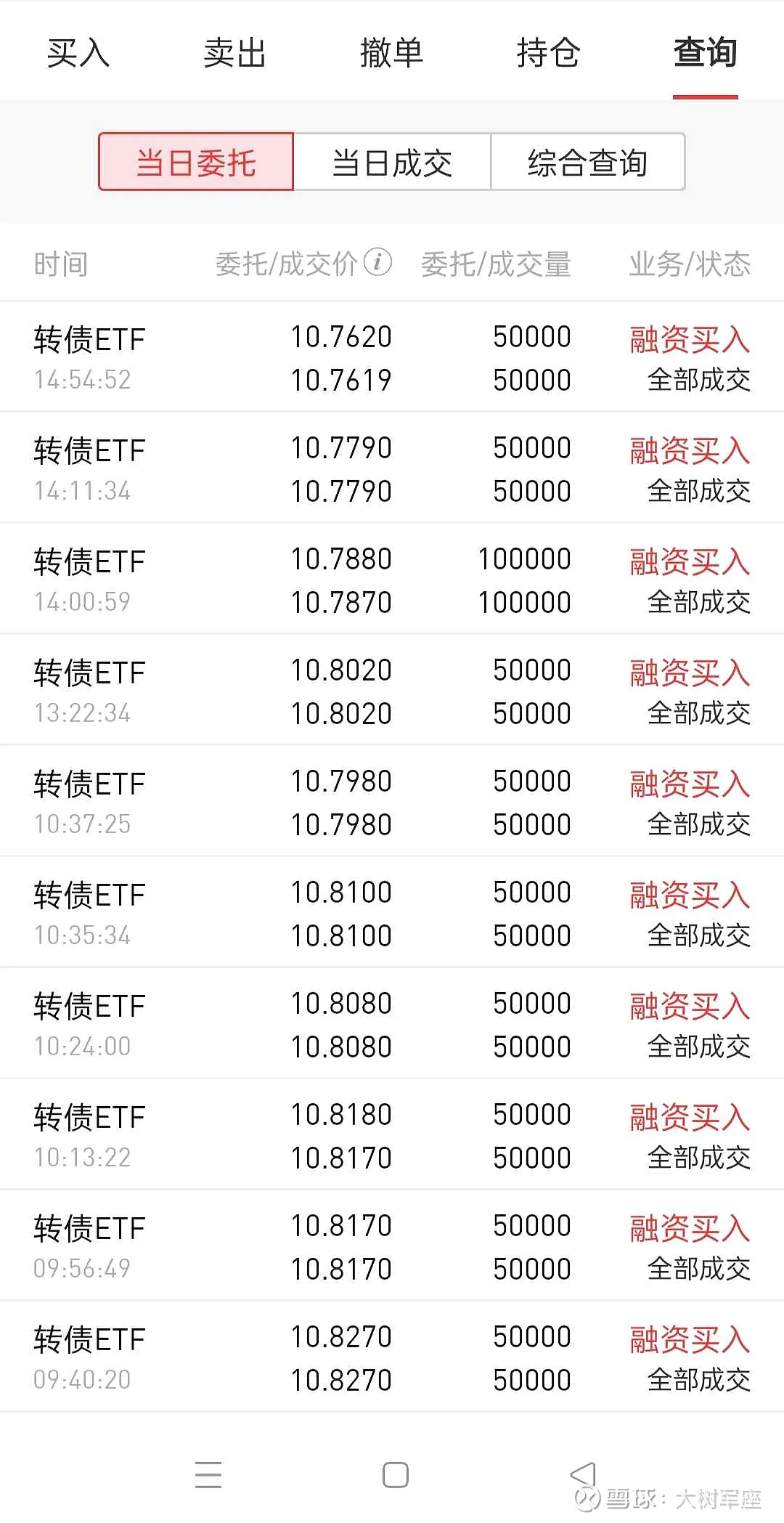Tap the 转债ETF order from 09:56:49

click(392, 1246)
